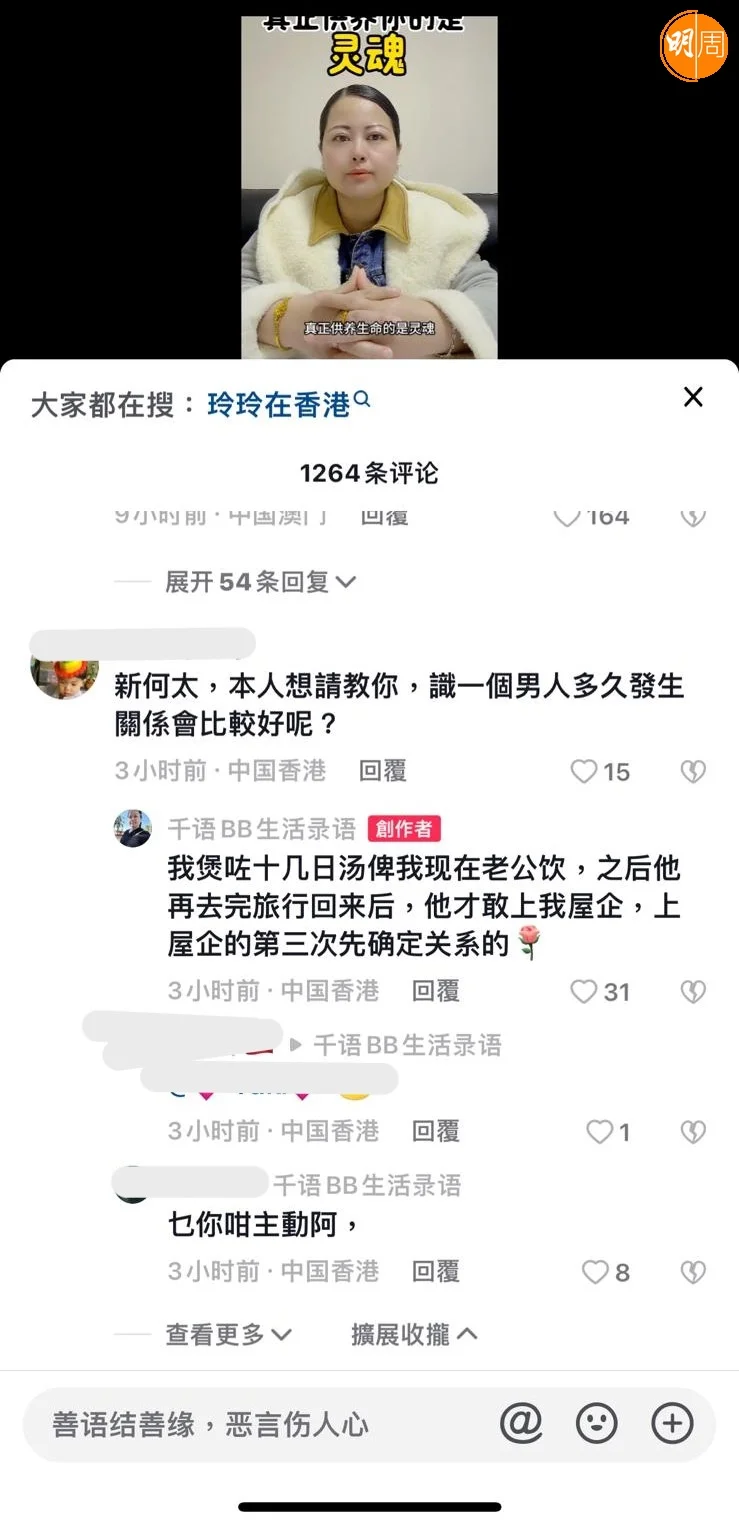The width and height of the screenshot is (739, 1527).
Task: Collapse replies with 擴展收攏
Action: click(x=414, y=1334)
